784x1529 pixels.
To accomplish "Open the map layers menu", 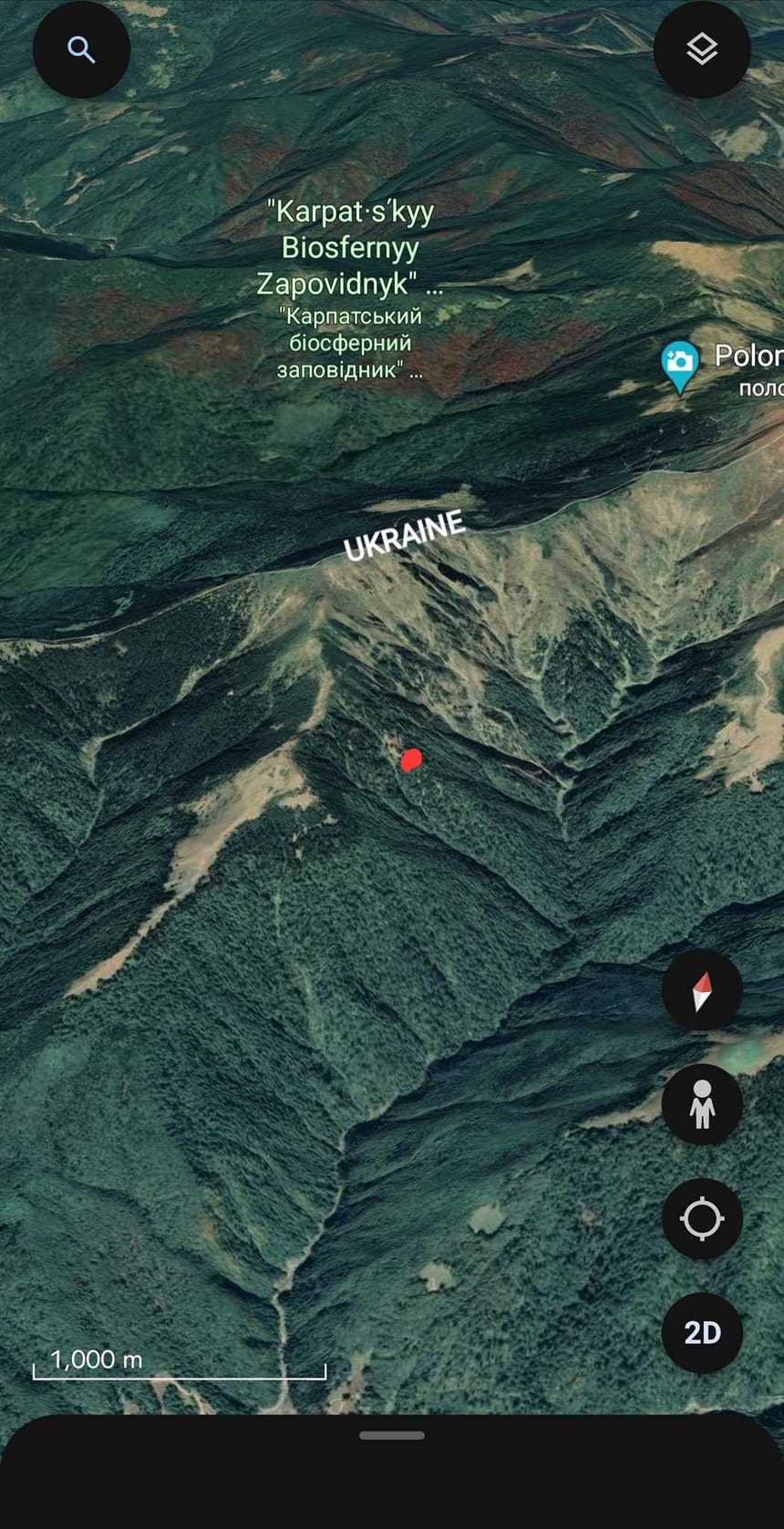I will pyautogui.click(x=701, y=50).
